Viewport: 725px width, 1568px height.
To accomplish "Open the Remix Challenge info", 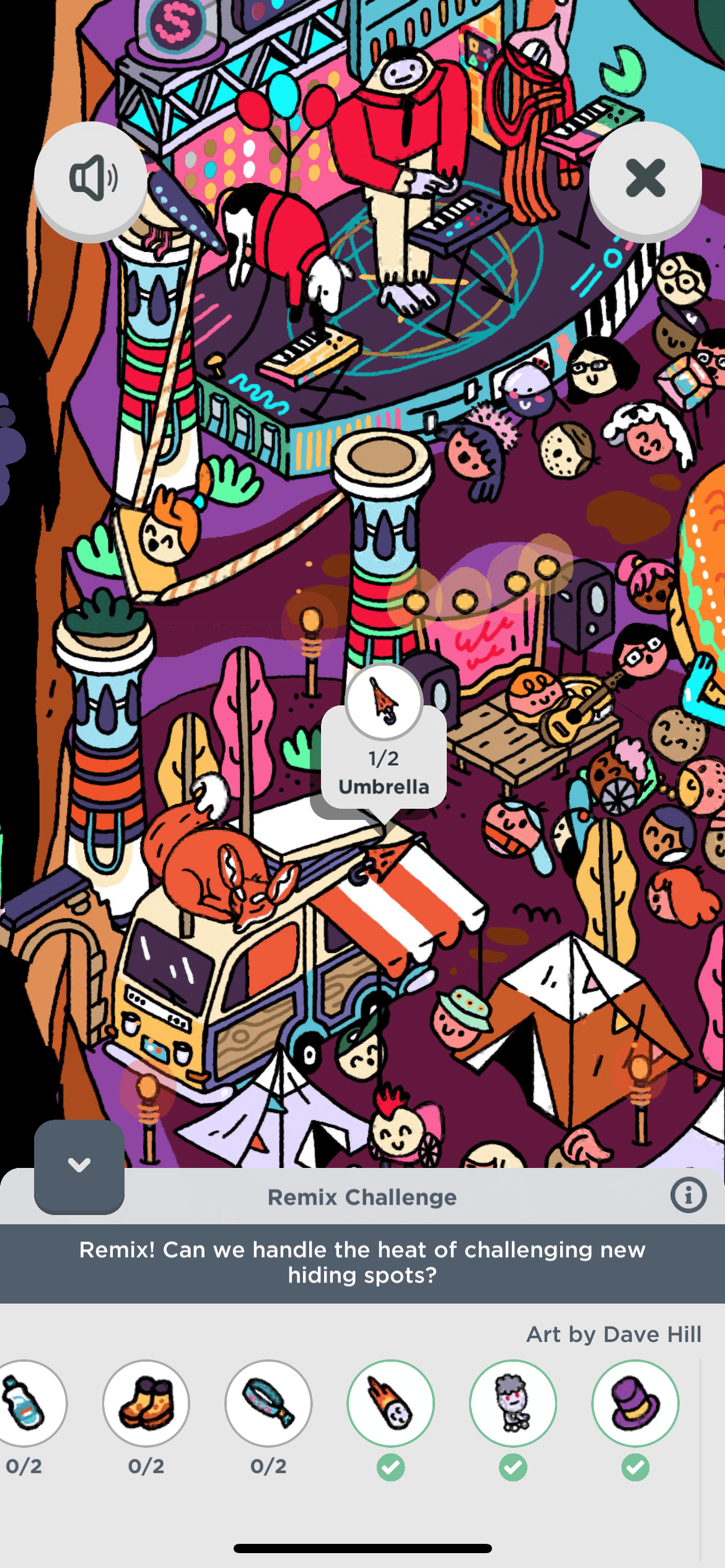I will coord(688,1195).
